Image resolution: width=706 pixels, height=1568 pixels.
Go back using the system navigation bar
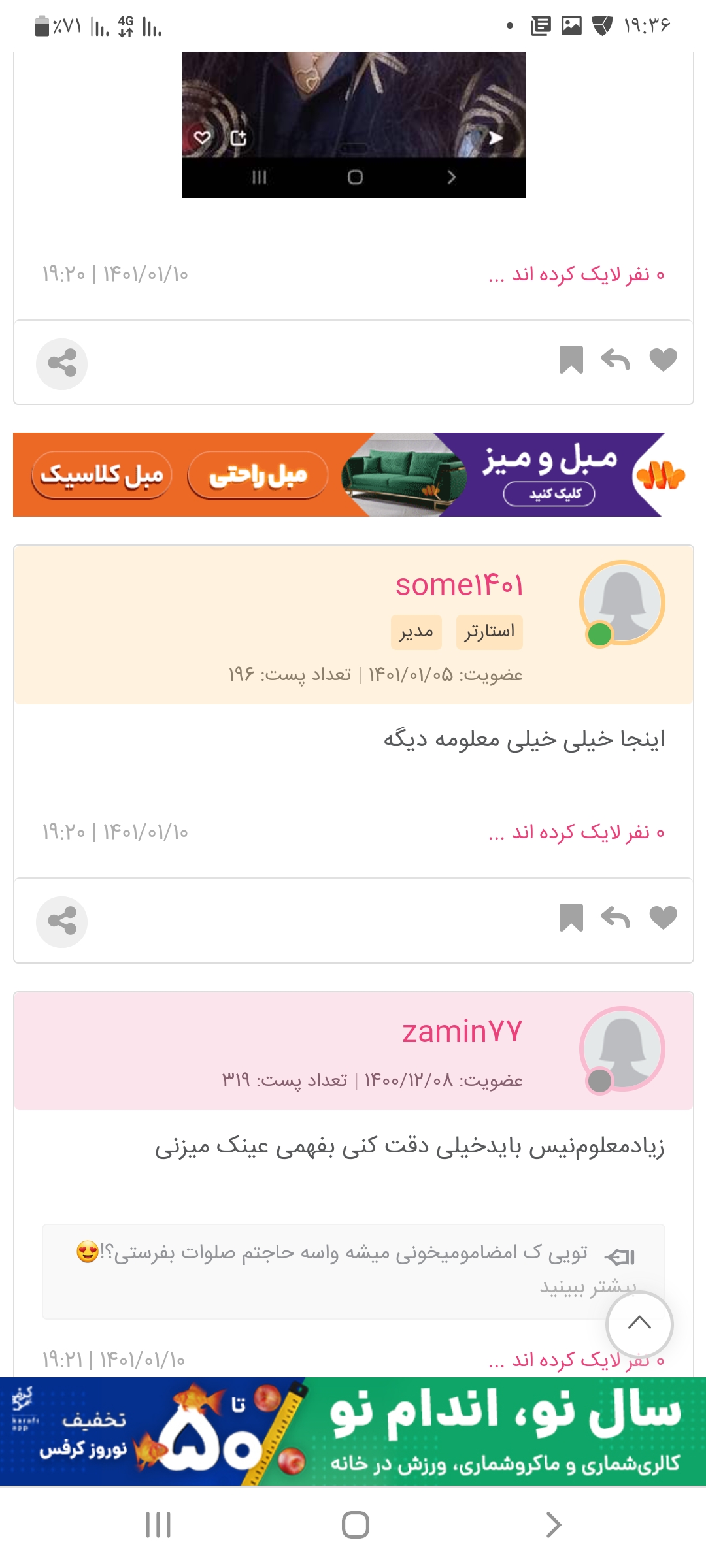coord(553,1525)
